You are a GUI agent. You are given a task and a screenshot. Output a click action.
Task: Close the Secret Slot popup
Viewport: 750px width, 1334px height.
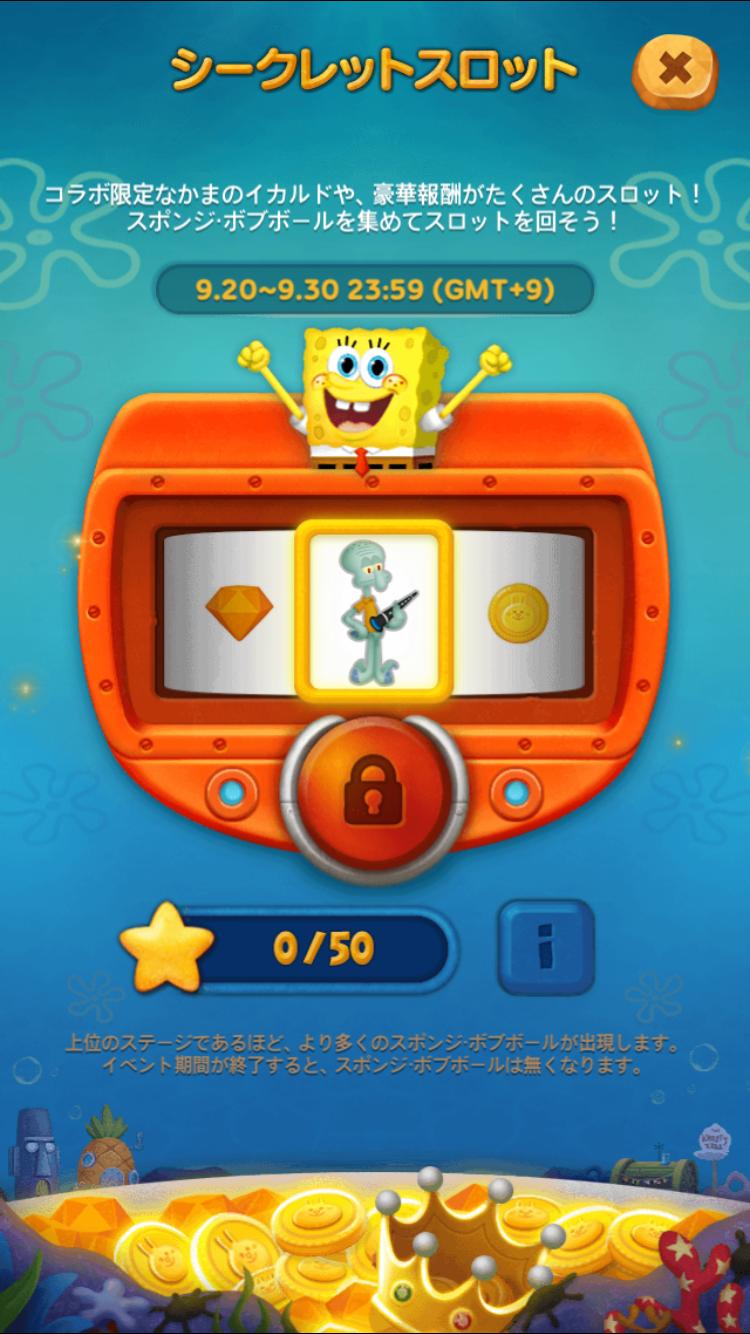[676, 69]
